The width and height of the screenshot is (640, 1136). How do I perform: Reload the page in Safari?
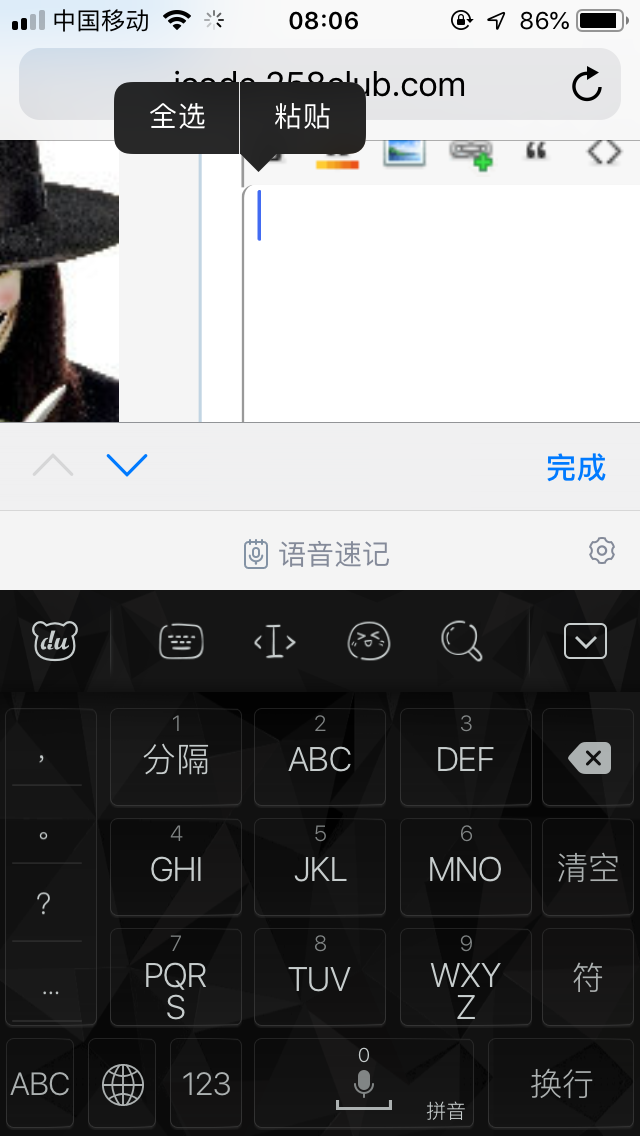tap(587, 85)
